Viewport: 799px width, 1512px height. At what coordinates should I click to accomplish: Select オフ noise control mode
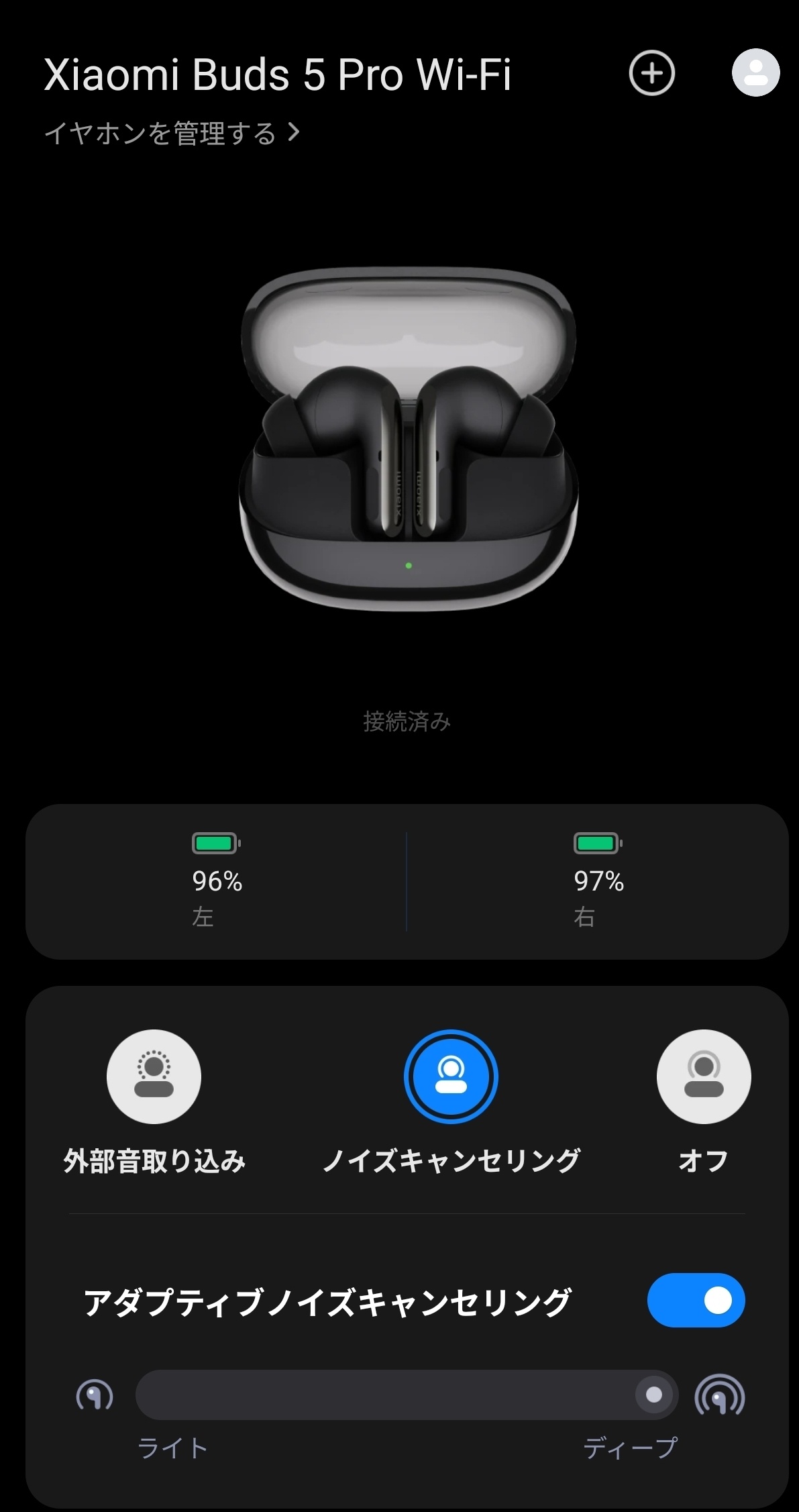pyautogui.click(x=703, y=1076)
